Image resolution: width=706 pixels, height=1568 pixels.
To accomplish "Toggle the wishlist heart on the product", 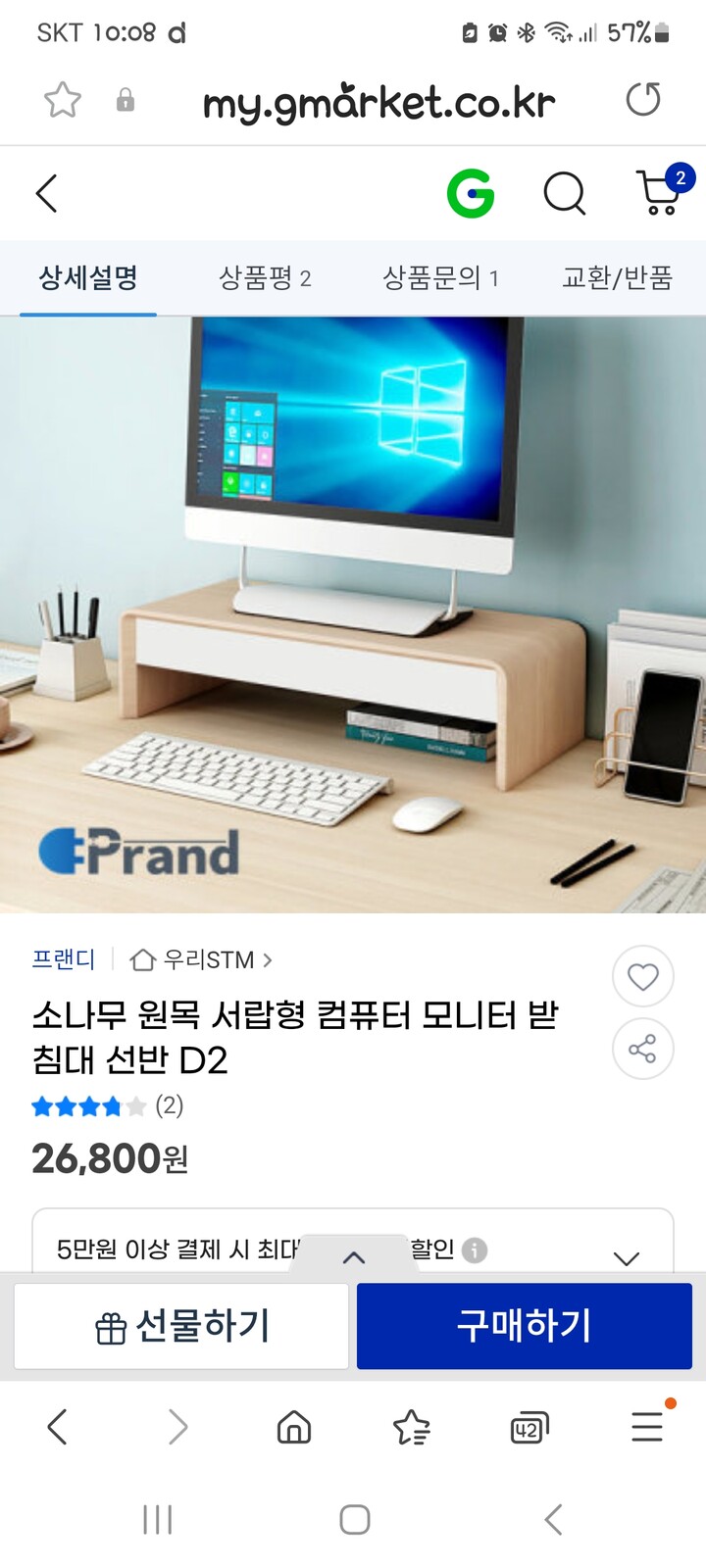I will pyautogui.click(x=642, y=976).
